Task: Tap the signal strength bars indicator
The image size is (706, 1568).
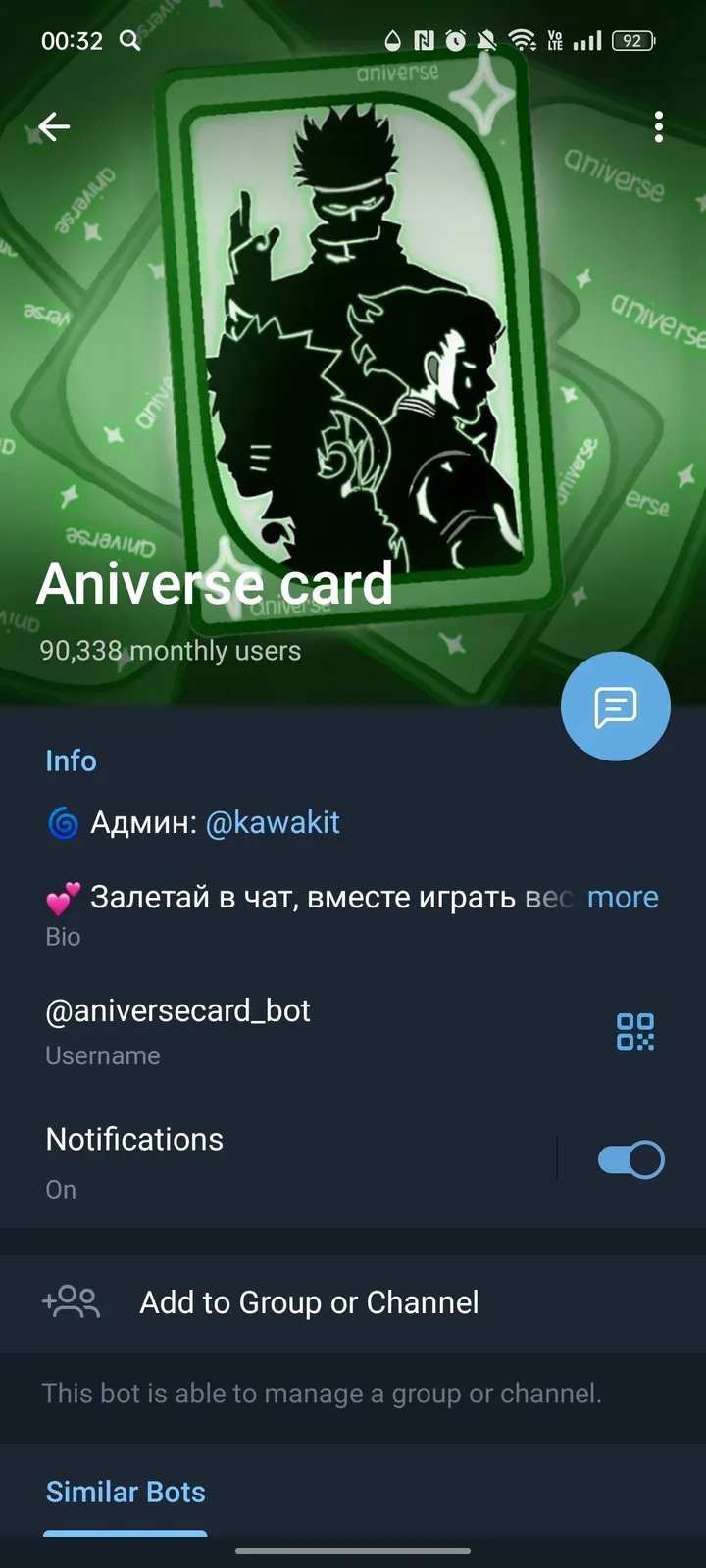Action: tap(585, 41)
